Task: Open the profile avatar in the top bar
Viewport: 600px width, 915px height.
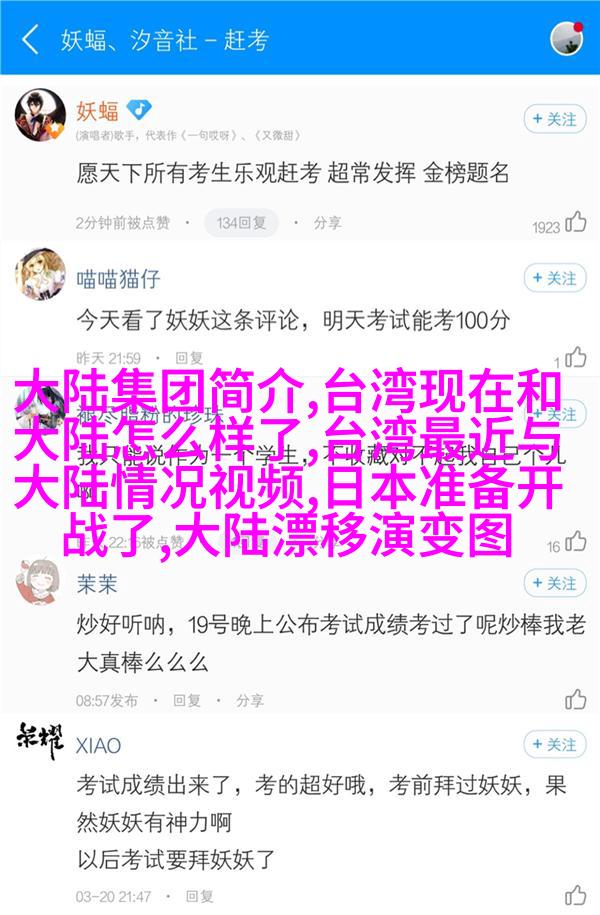Action: pos(567,40)
